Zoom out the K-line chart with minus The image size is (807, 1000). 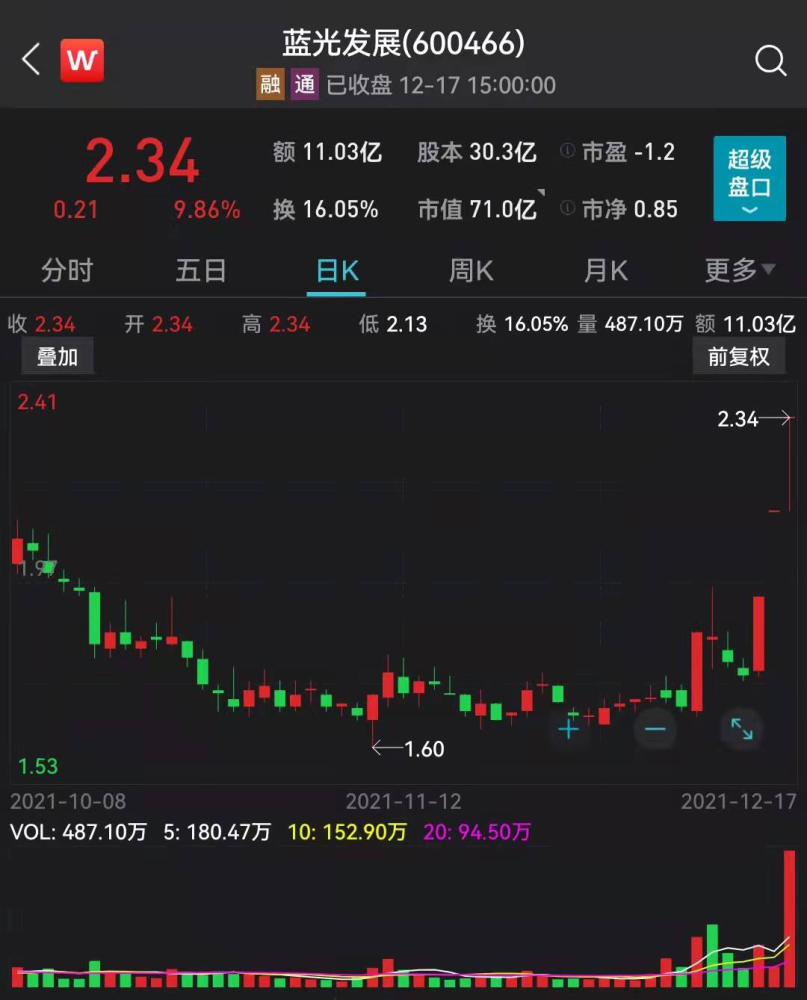click(655, 729)
